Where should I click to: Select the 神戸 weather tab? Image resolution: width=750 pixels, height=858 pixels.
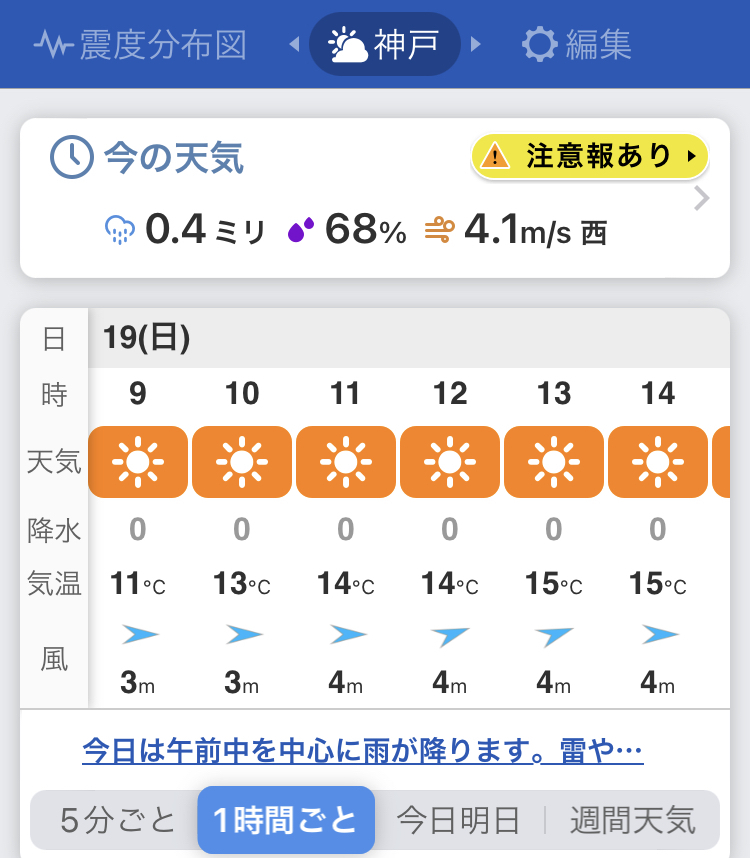tap(385, 45)
